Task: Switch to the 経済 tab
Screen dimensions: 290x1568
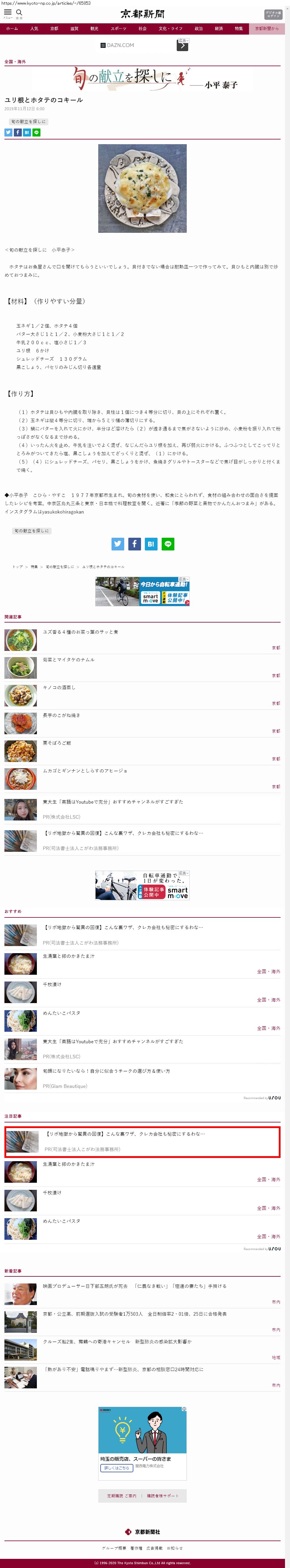Action: [x=219, y=29]
